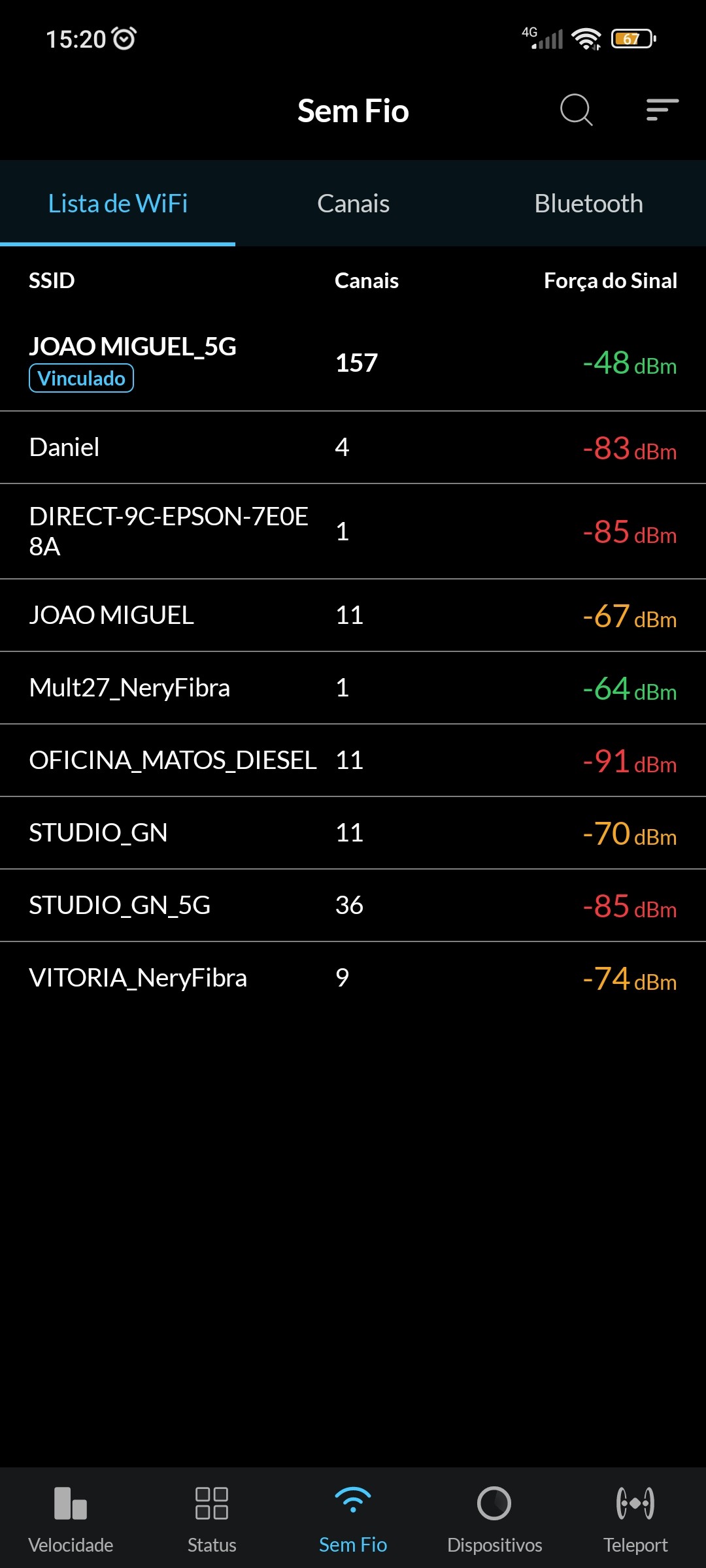The width and height of the screenshot is (706, 1568).
Task: Open the VITORIA_NeryFibra network entry
Action: [353, 978]
